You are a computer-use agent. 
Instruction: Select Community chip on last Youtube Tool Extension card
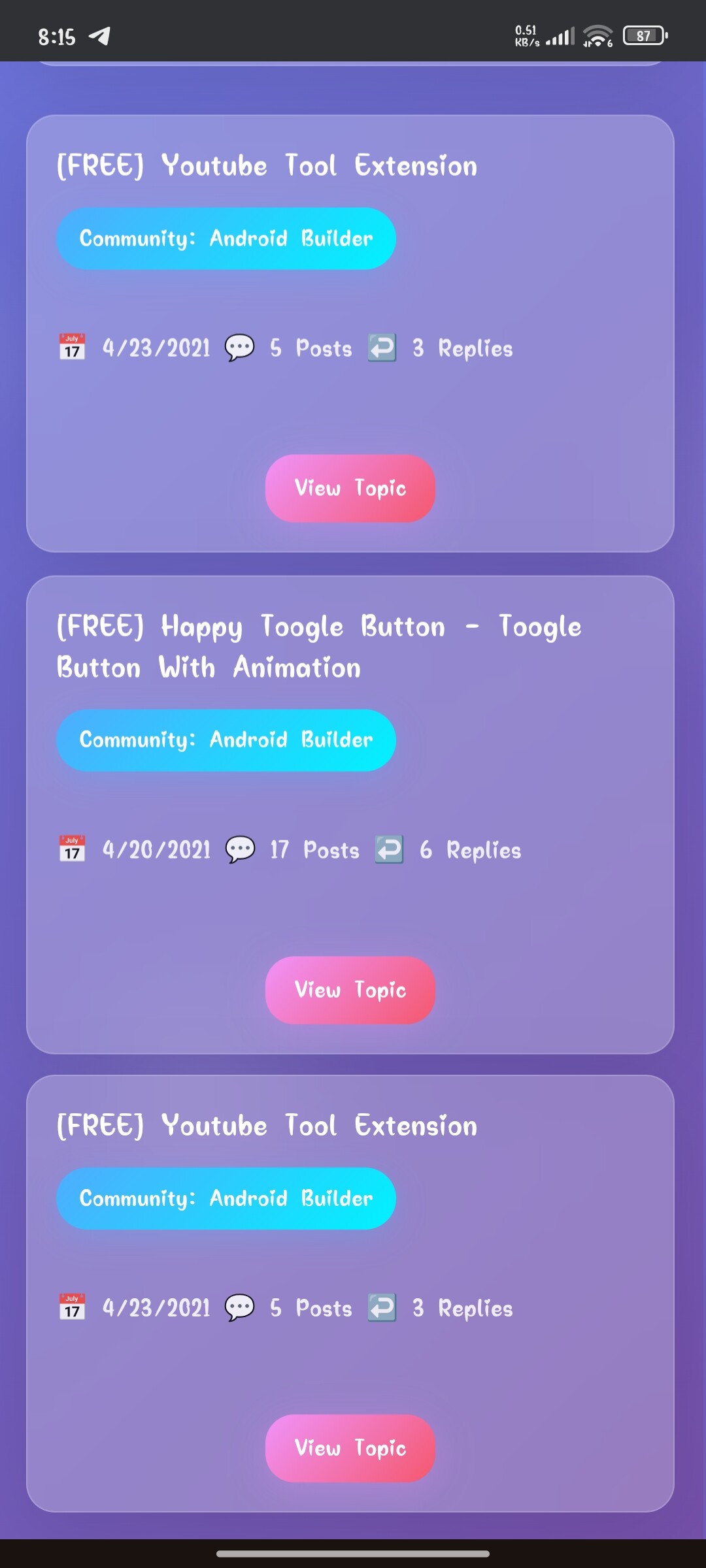(x=226, y=1199)
